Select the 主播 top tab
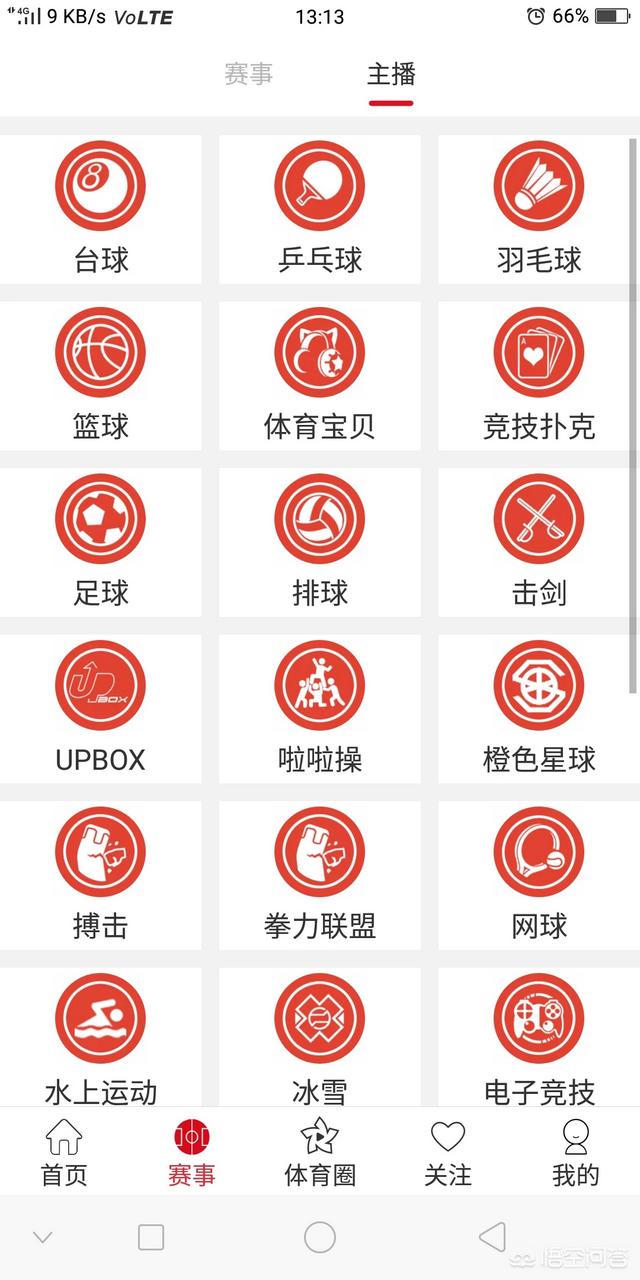The image size is (640, 1280). (391, 75)
